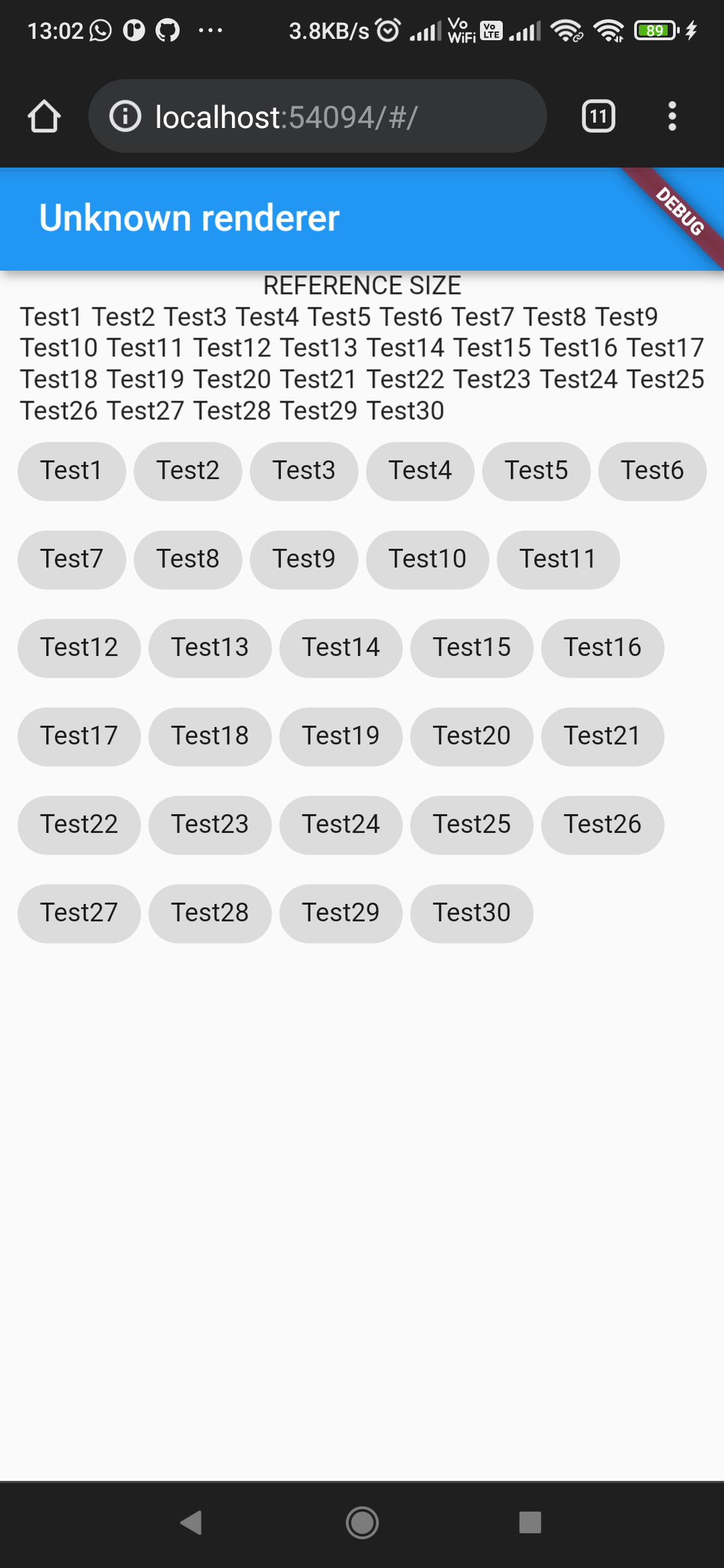
Task: Open the browser tab switcher showing 11 tabs
Action: pos(597,115)
